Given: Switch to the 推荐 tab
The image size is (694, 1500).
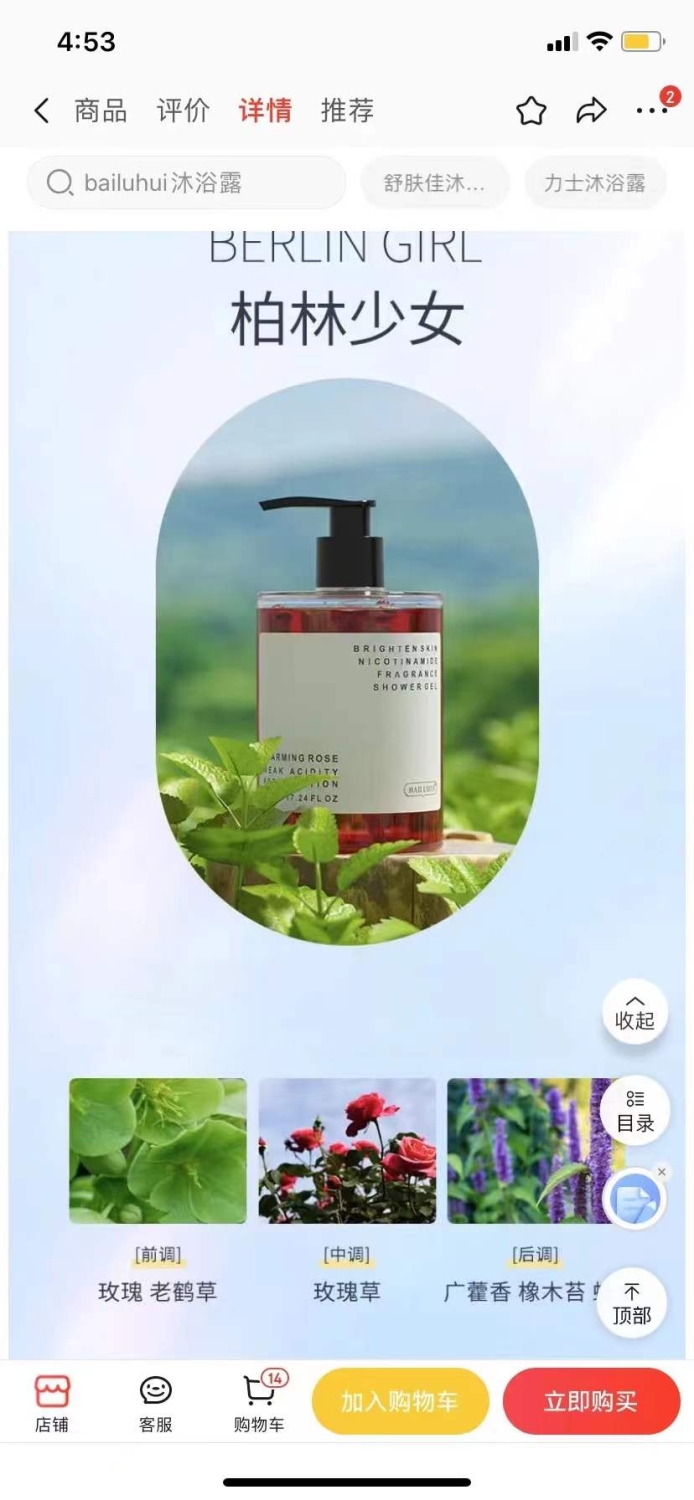Looking at the screenshot, I should 347,110.
